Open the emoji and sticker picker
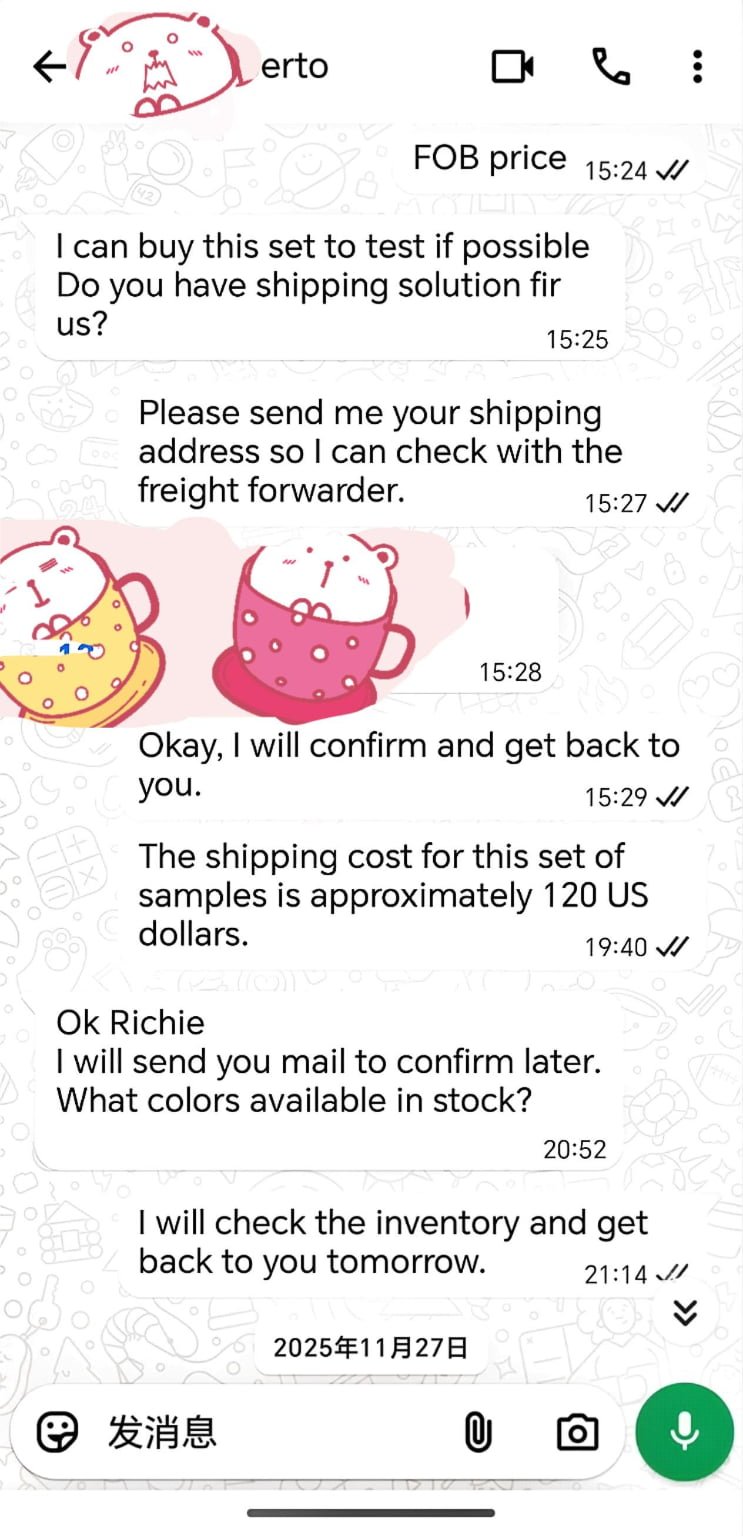This screenshot has width=743, height=1536. click(x=58, y=1433)
